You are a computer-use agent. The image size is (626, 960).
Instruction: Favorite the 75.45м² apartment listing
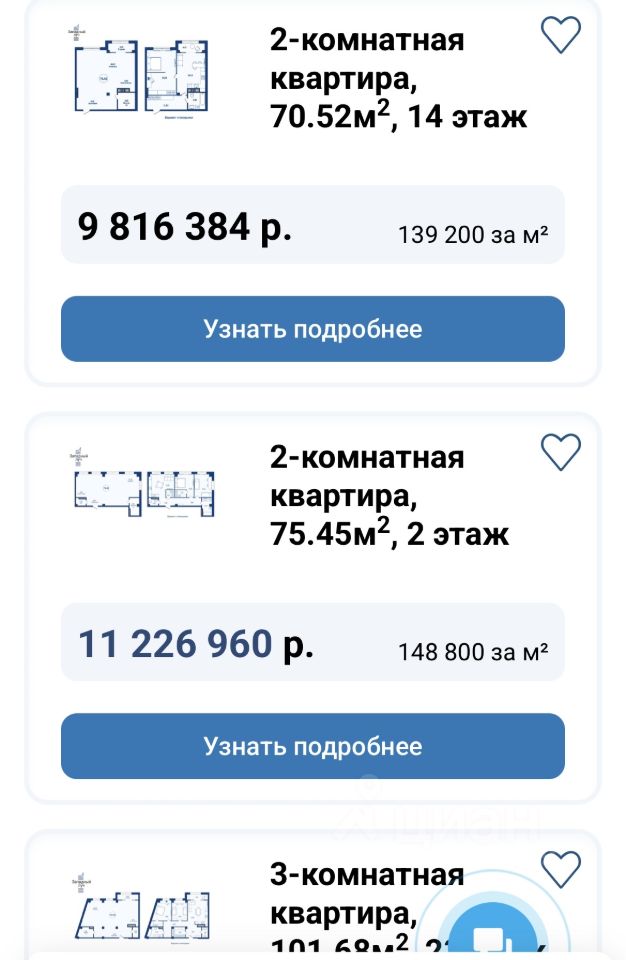coord(560,452)
